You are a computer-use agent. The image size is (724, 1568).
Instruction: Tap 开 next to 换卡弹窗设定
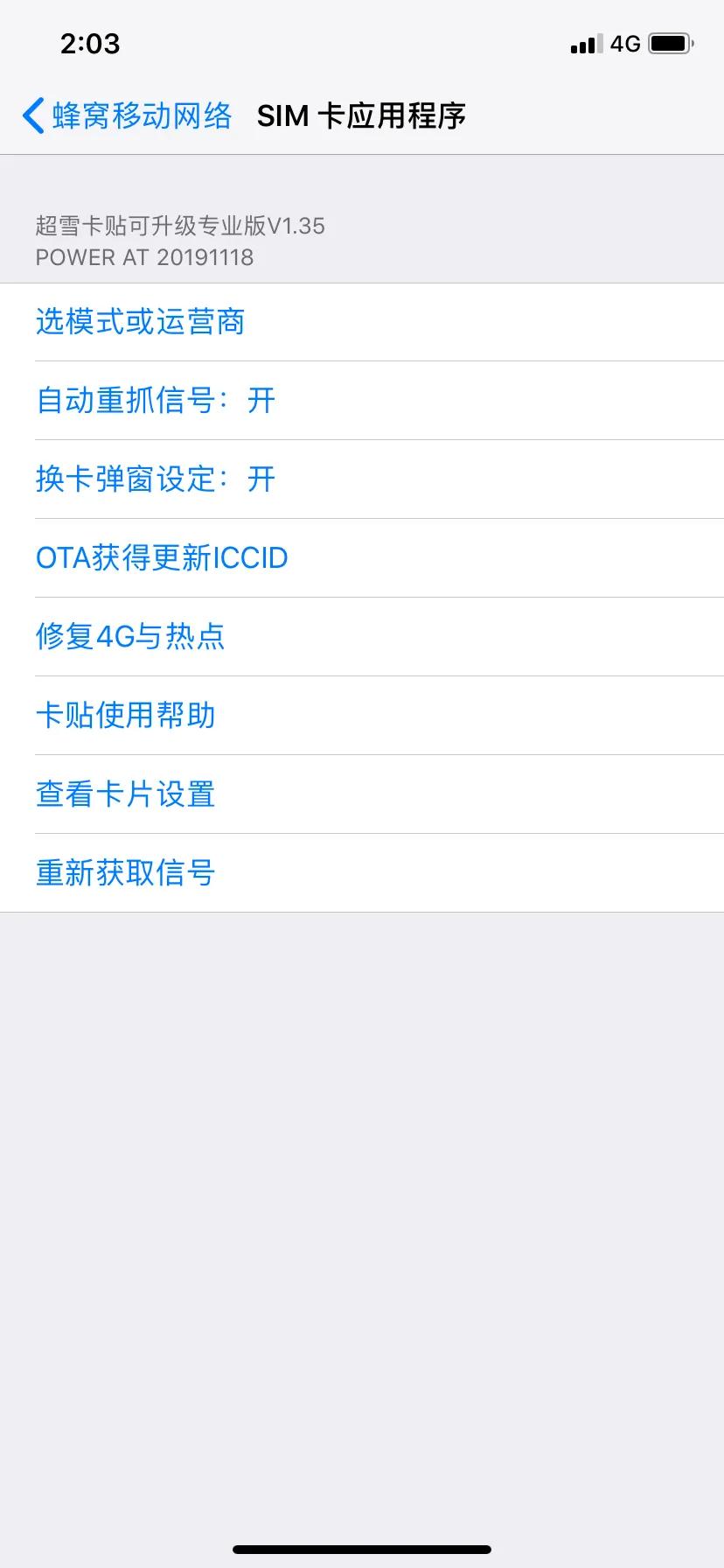[x=263, y=479]
